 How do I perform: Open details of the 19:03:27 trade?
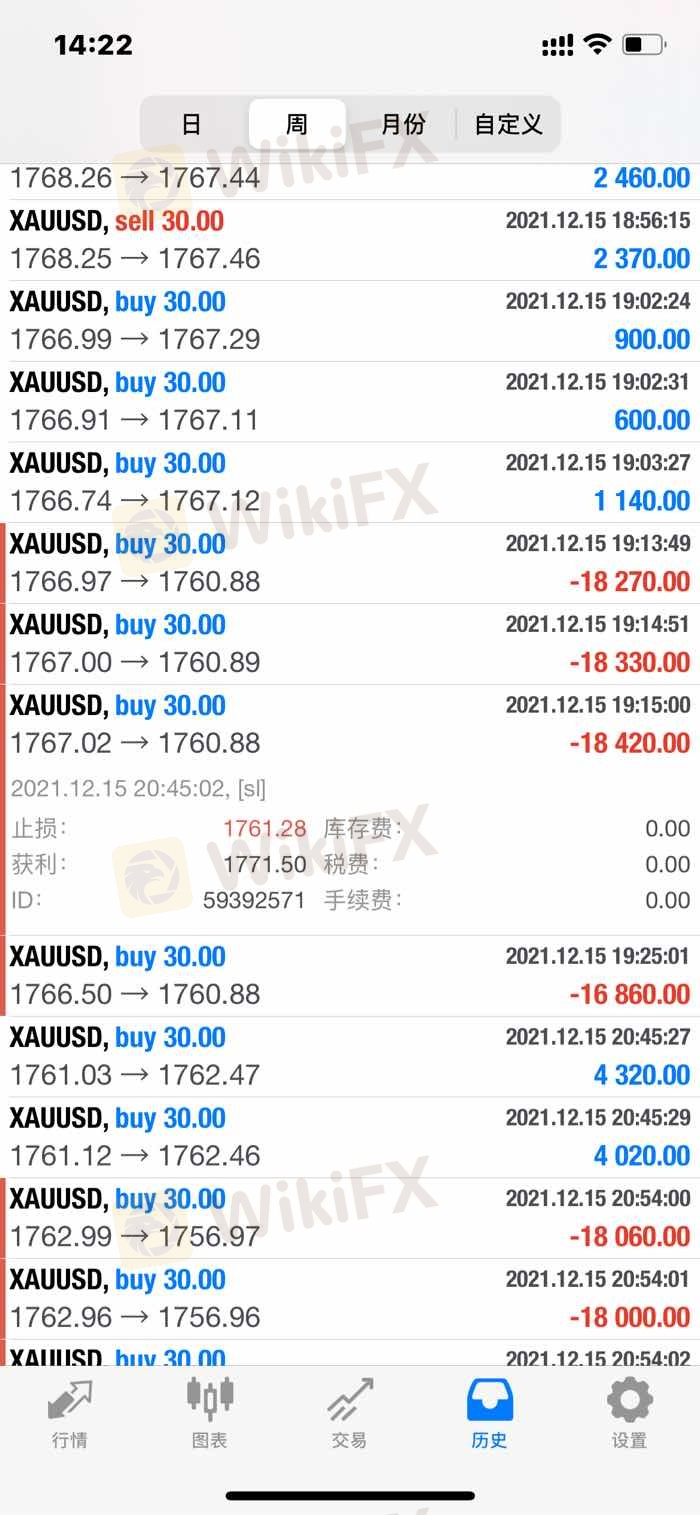[350, 482]
